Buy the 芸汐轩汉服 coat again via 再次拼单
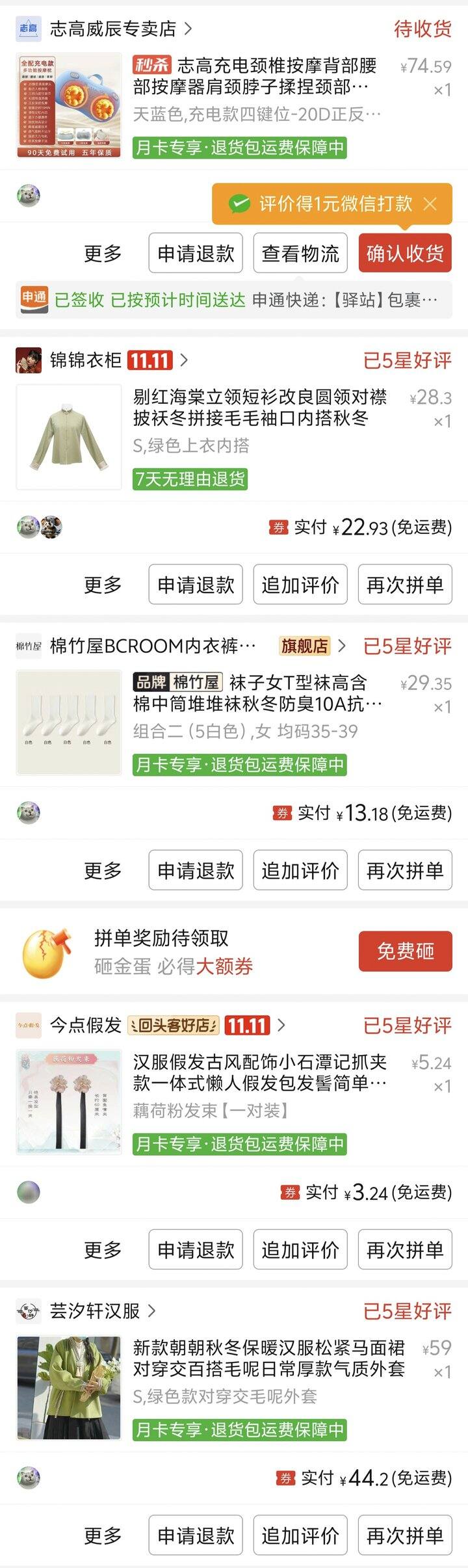468x1568 pixels. (x=404, y=1535)
